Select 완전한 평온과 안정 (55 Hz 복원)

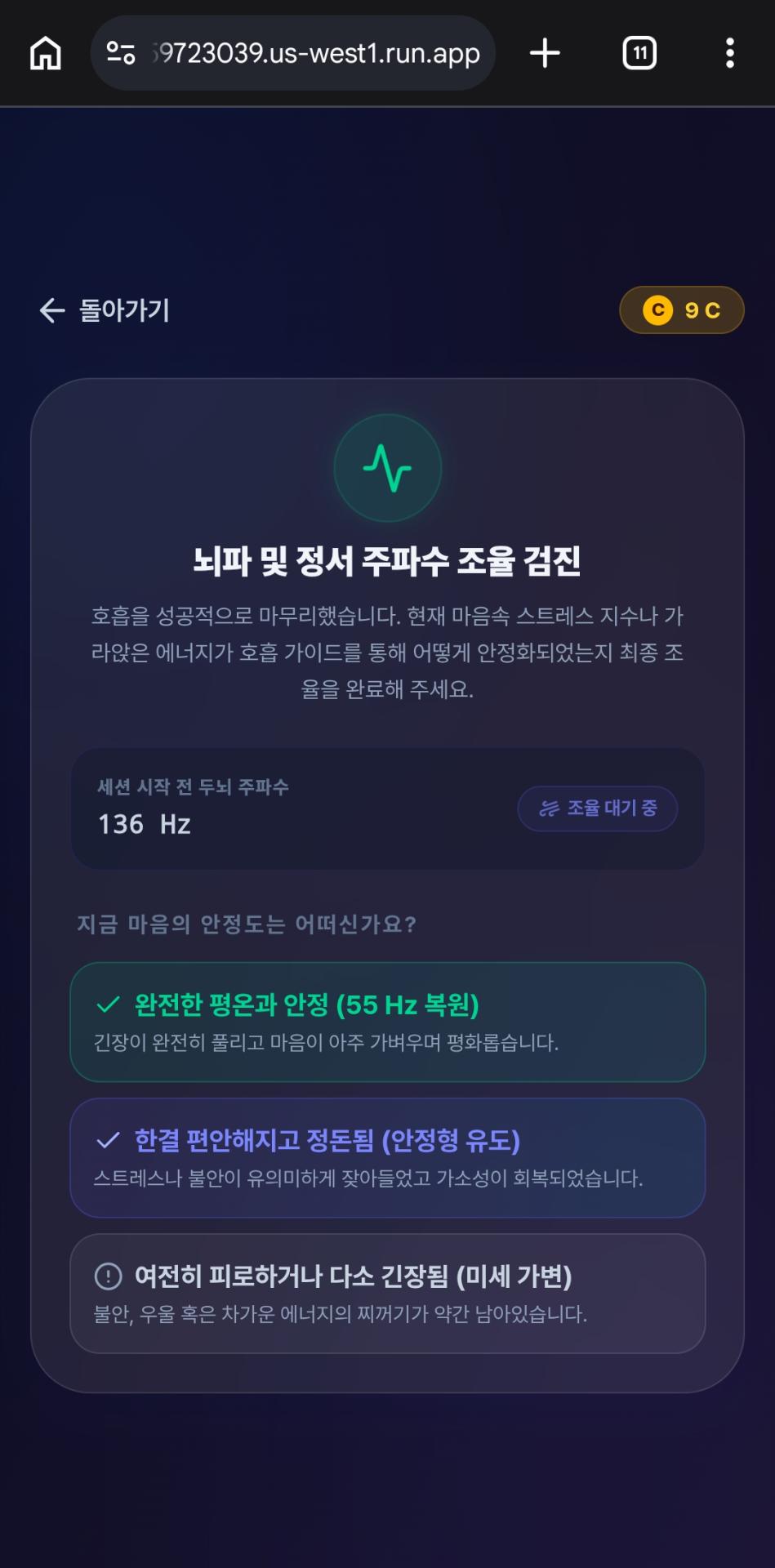[387, 1022]
